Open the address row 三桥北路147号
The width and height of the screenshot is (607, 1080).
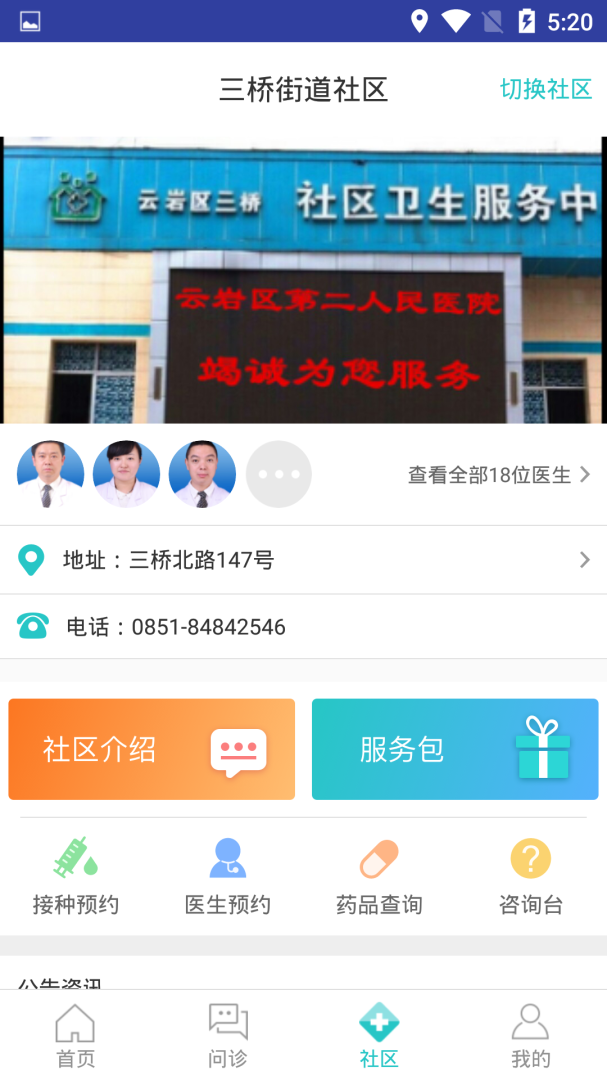point(303,560)
